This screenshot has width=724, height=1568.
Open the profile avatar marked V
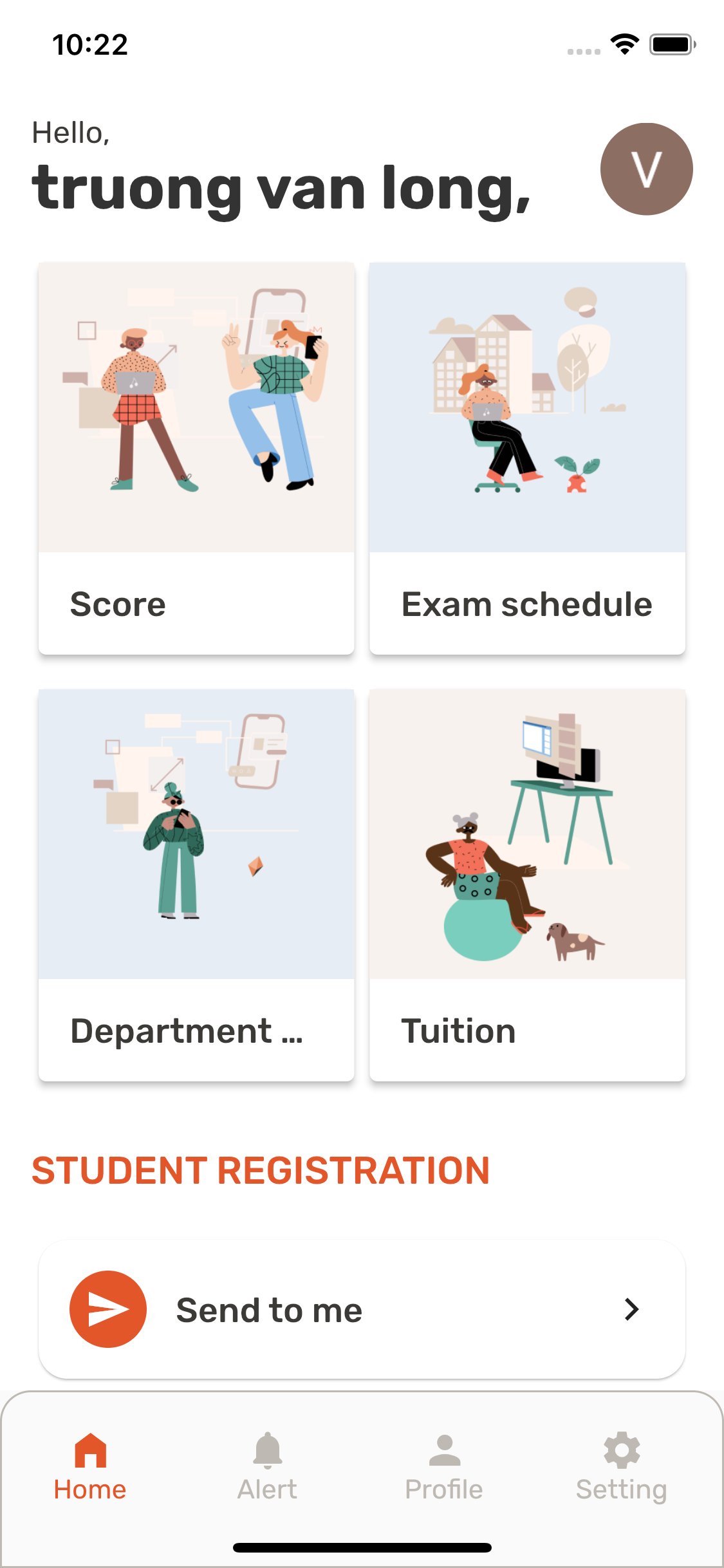pos(645,169)
